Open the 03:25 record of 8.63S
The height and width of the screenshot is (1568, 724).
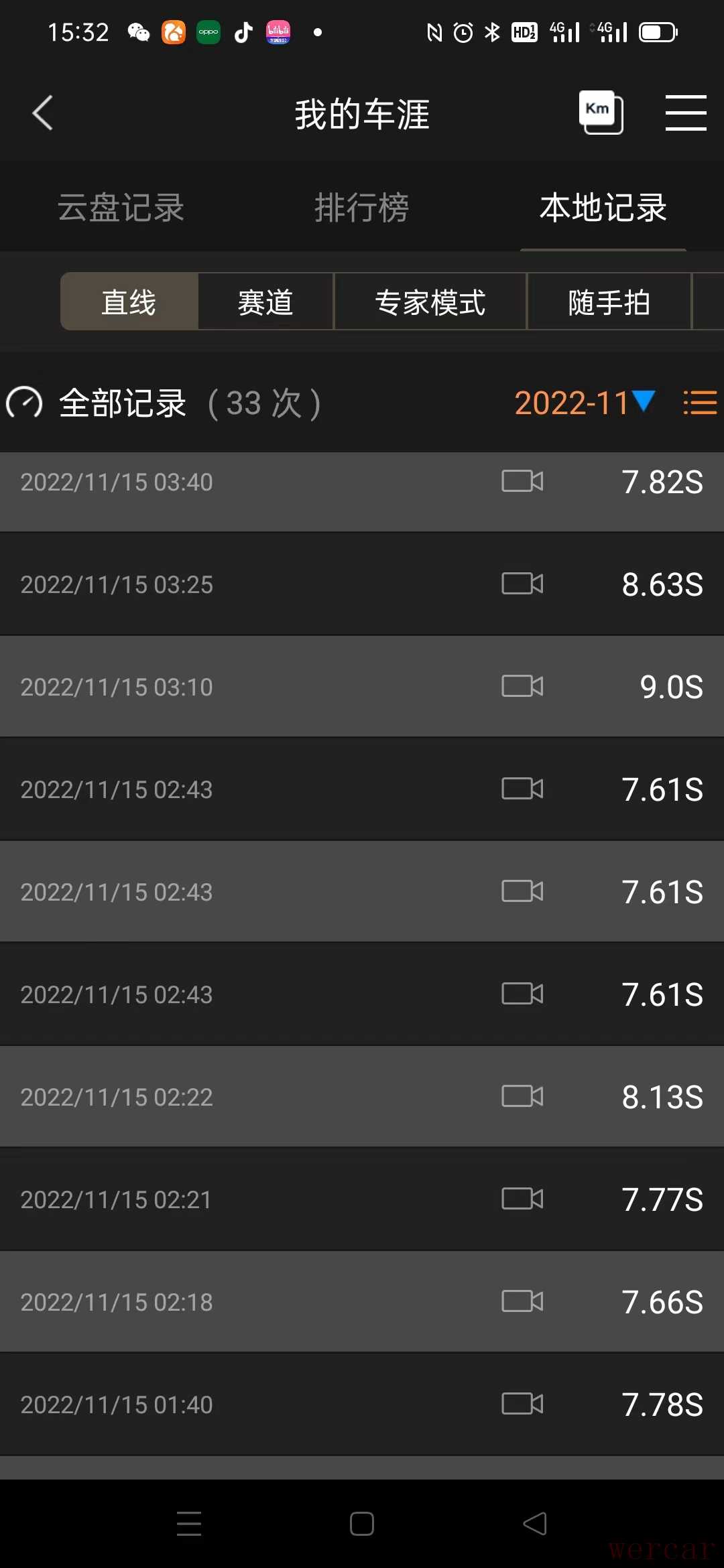coord(268,584)
